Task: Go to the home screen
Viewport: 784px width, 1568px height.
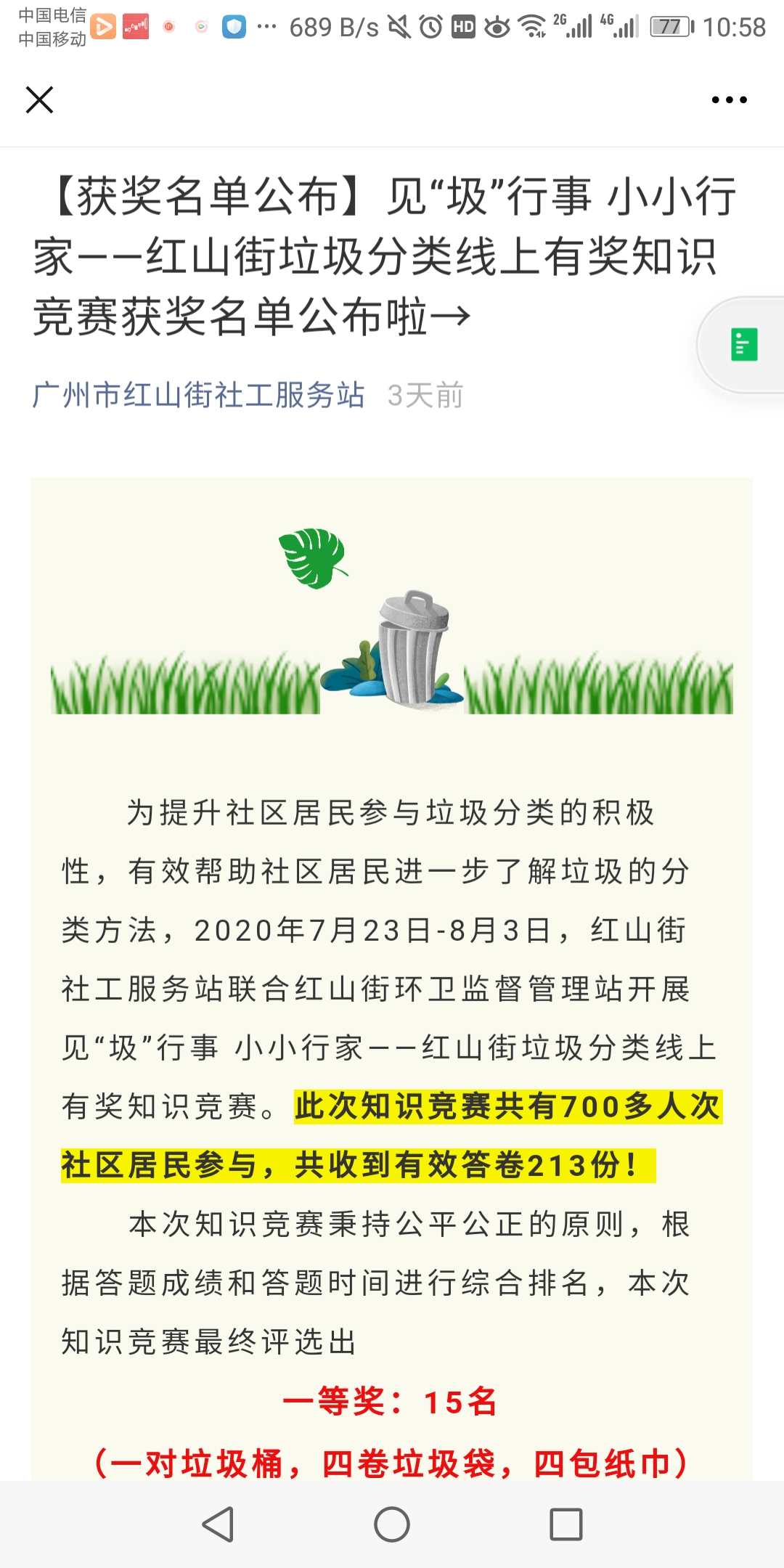Action: pyautogui.click(x=392, y=1524)
